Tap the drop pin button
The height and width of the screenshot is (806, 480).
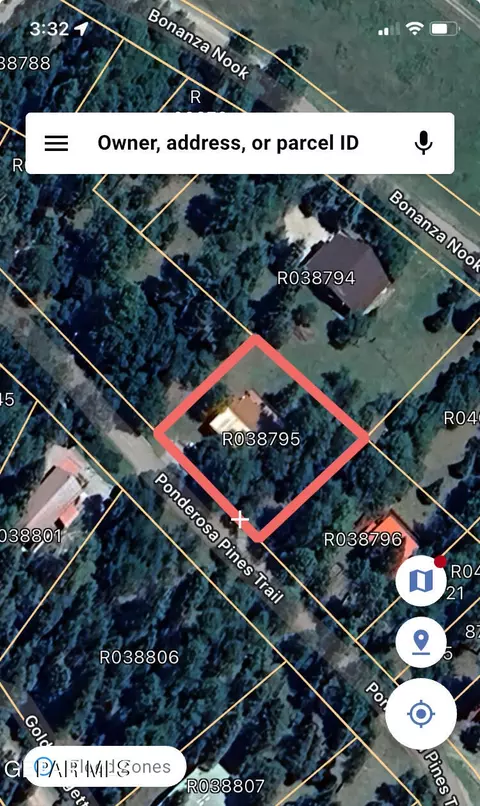[421, 643]
